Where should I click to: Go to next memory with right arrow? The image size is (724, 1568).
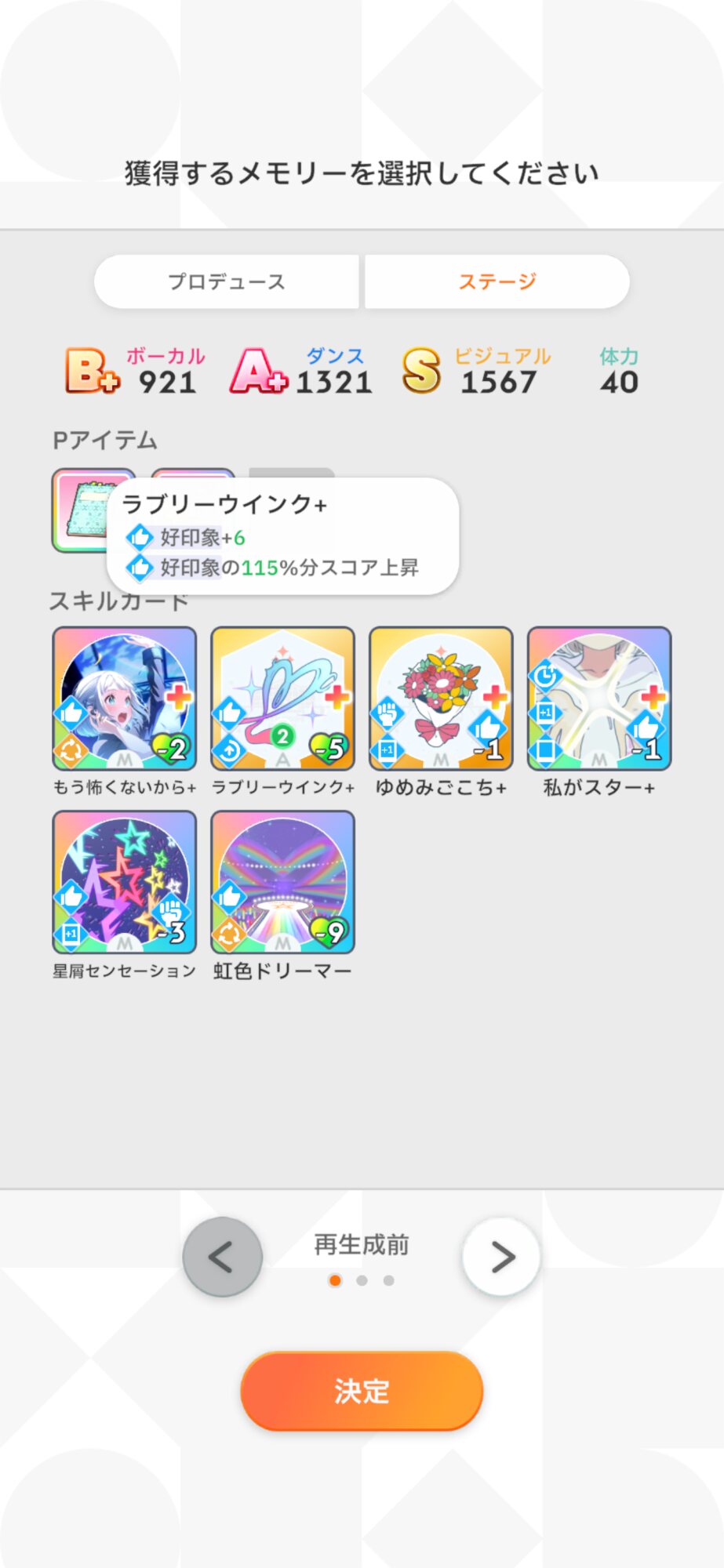pos(502,1257)
